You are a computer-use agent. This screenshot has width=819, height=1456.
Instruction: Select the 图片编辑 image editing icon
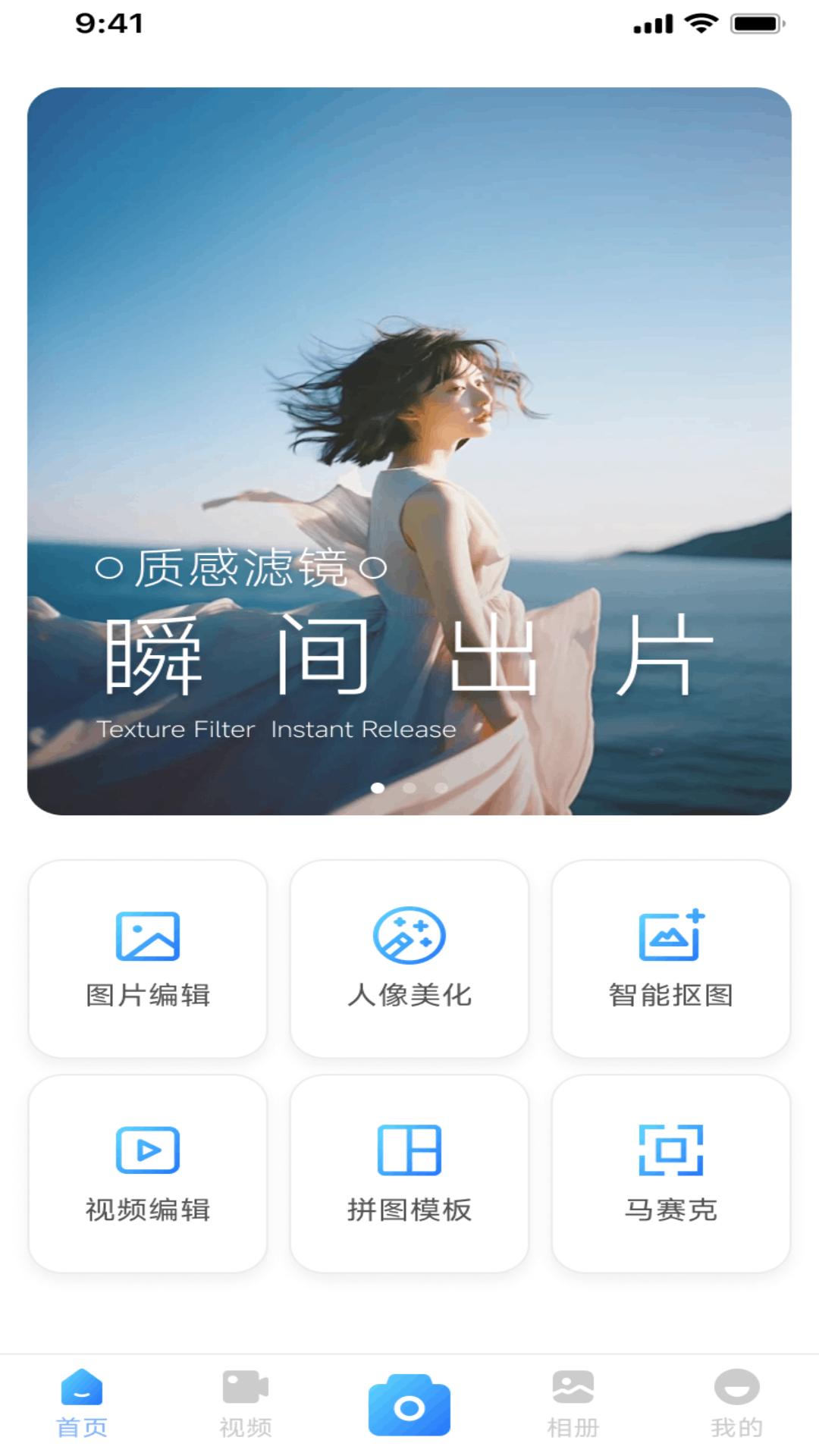pos(147,937)
